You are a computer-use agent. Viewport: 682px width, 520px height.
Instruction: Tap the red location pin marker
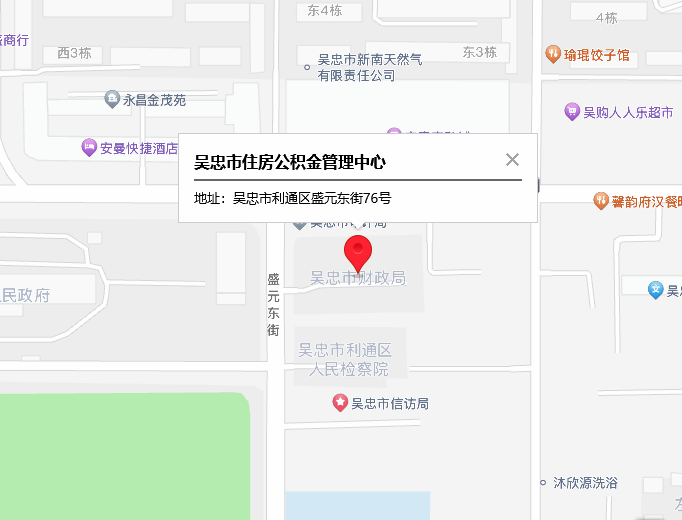pyautogui.click(x=357, y=251)
